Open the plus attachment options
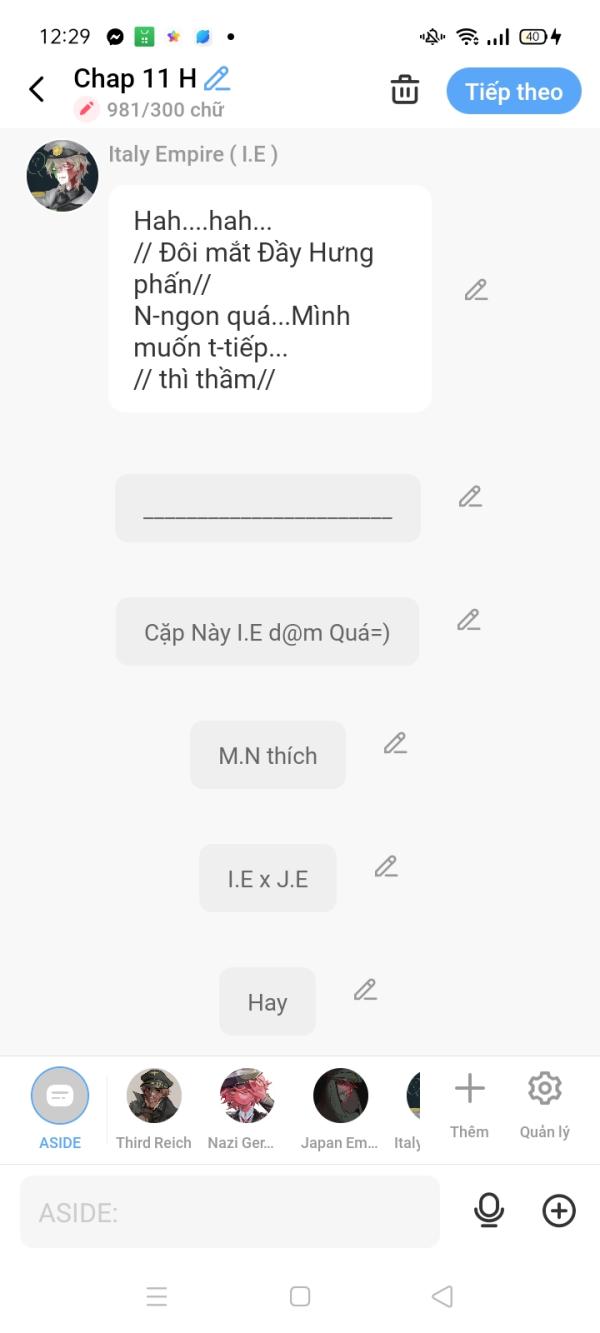The height and width of the screenshot is (1333, 600). (x=559, y=1211)
